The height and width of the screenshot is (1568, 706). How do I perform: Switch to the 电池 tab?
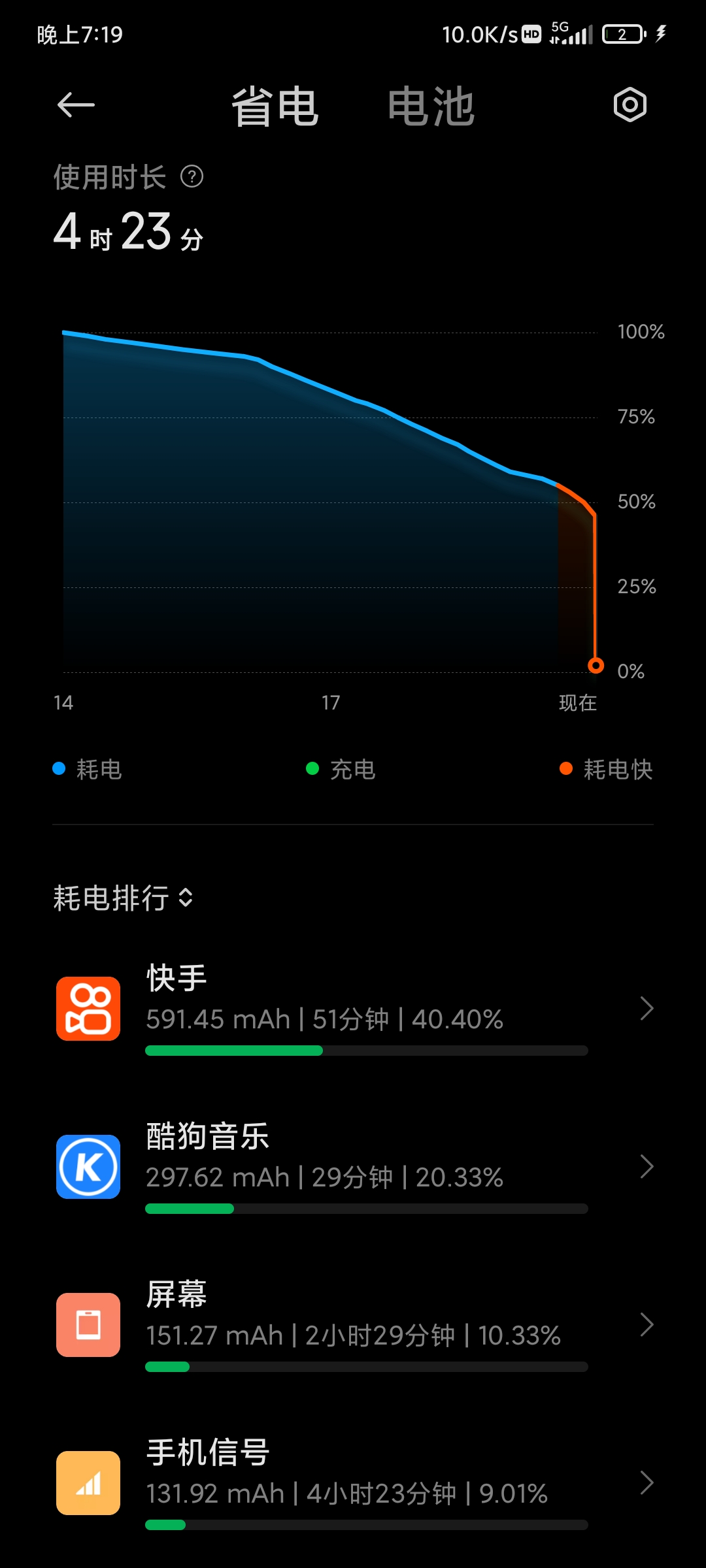click(431, 106)
